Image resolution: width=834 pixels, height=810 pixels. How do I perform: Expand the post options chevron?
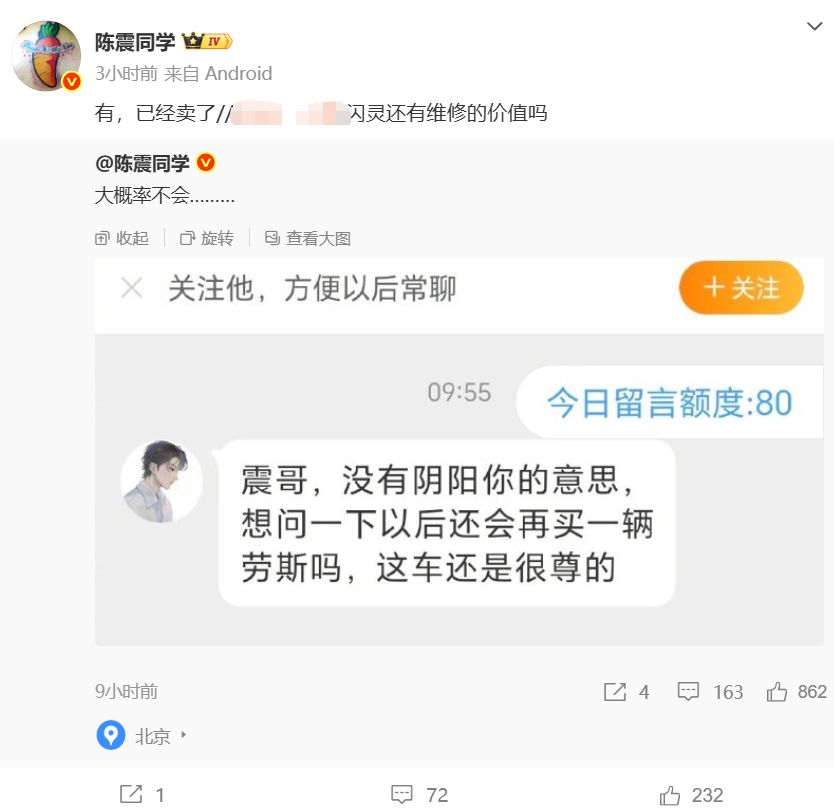click(814, 27)
